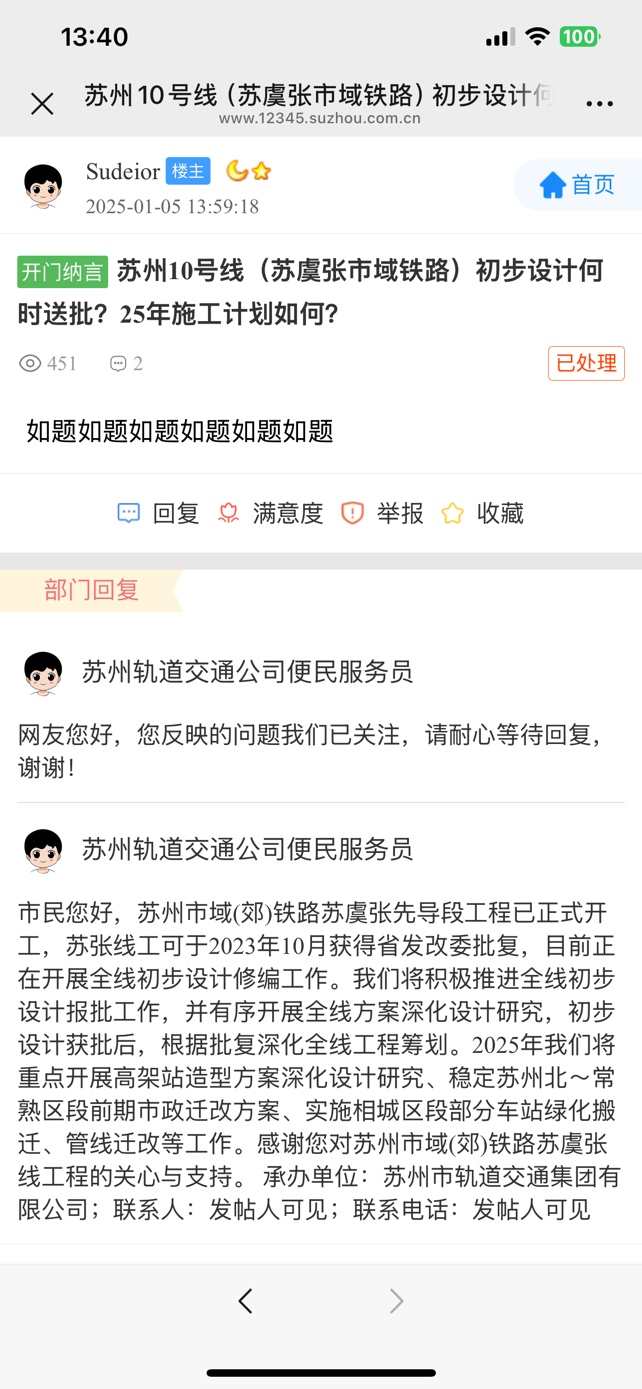Save the post with 收藏
The width and height of the screenshot is (642, 1389).
pos(483,514)
